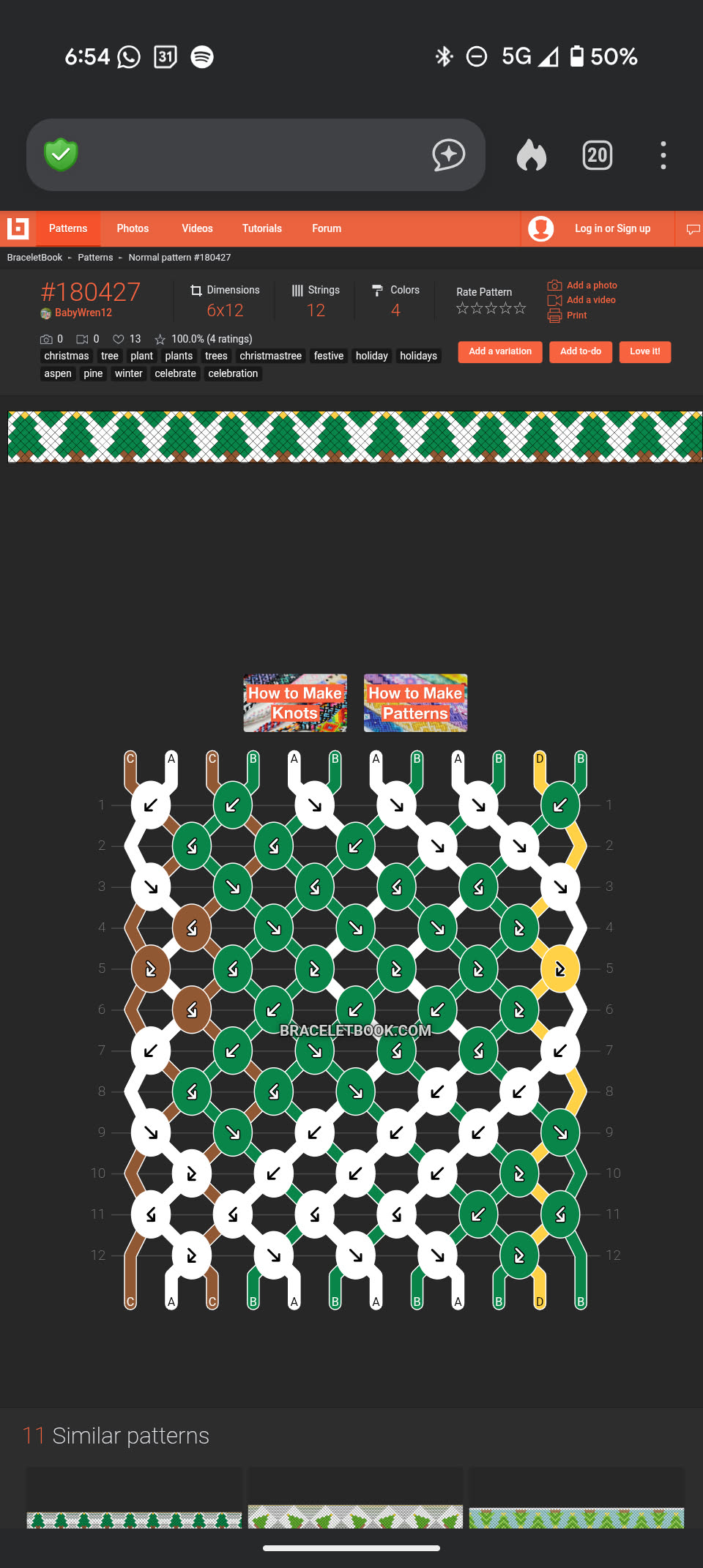
Task: Open the How to Make Patterns tutorial
Action: (415, 703)
